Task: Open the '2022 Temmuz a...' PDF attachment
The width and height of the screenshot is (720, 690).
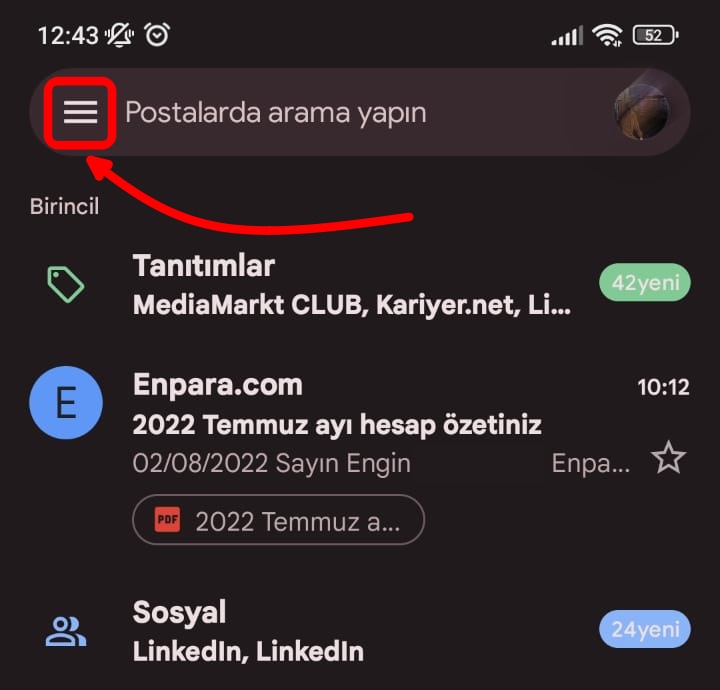Action: [278, 520]
